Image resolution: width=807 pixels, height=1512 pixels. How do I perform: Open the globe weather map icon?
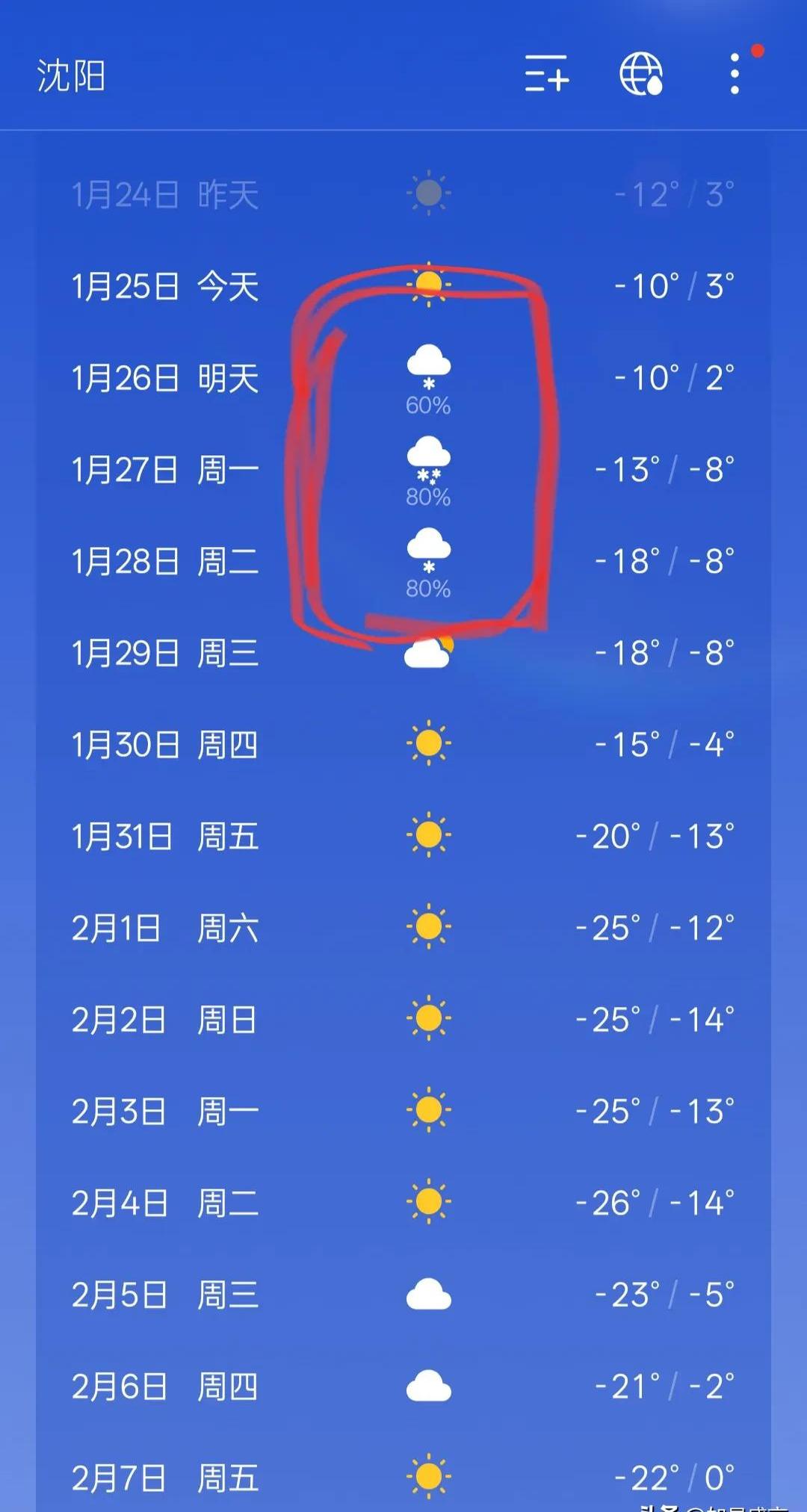click(641, 74)
